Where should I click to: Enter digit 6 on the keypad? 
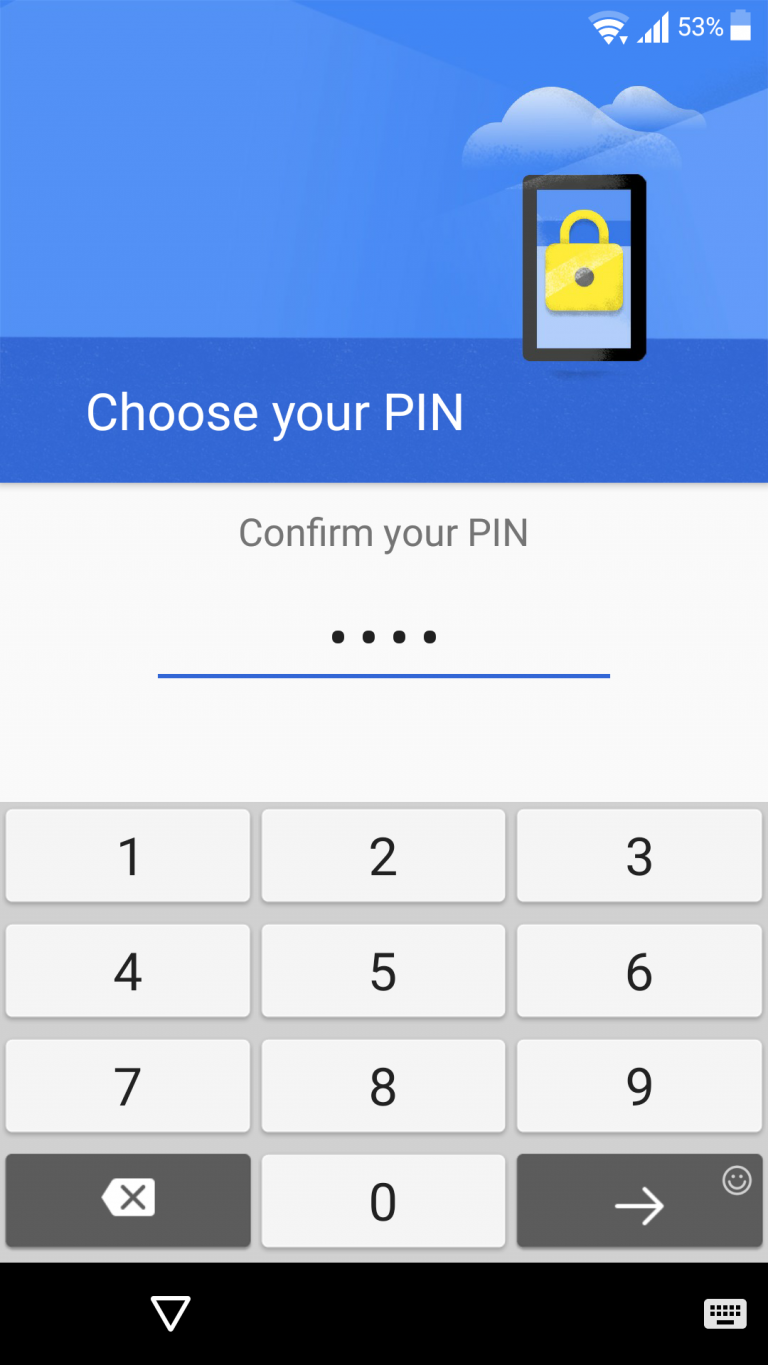(x=639, y=971)
